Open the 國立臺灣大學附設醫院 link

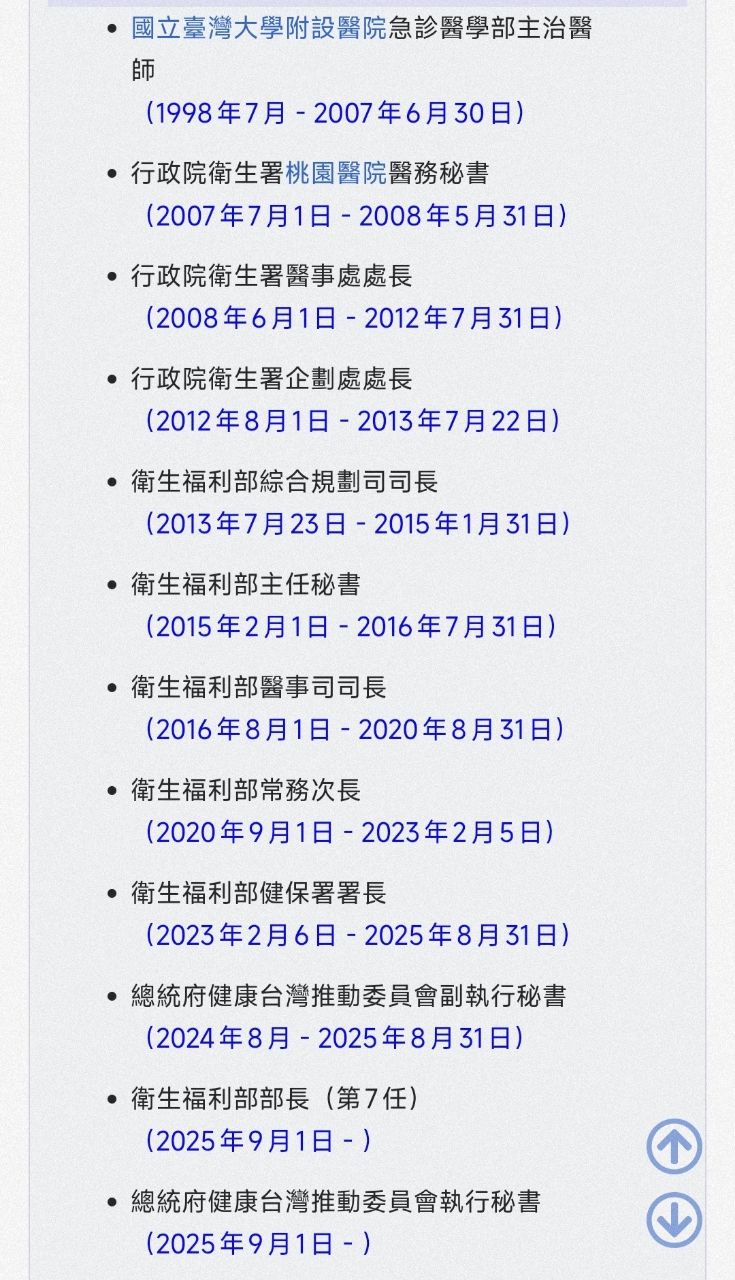[258, 28]
